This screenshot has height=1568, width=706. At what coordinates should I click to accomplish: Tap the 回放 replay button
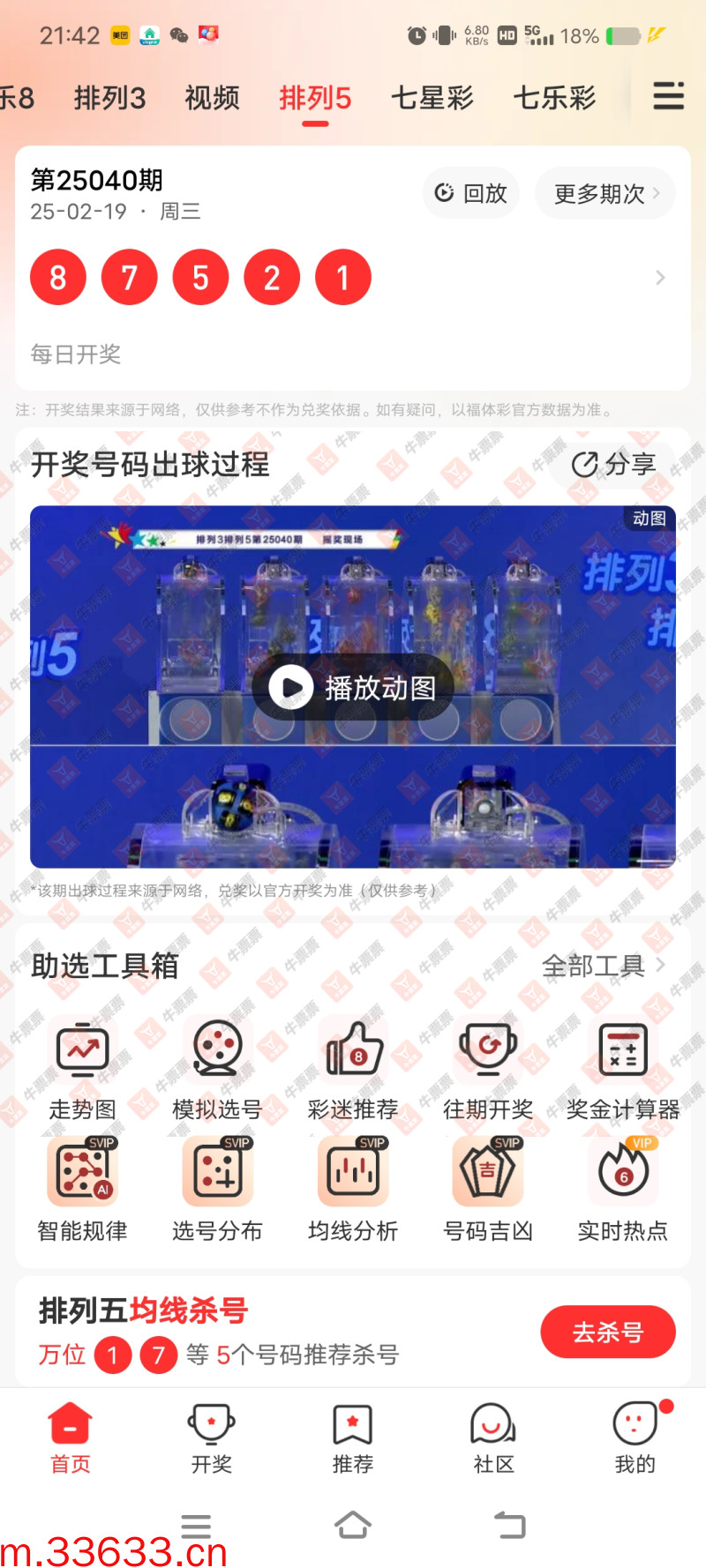pos(471,193)
